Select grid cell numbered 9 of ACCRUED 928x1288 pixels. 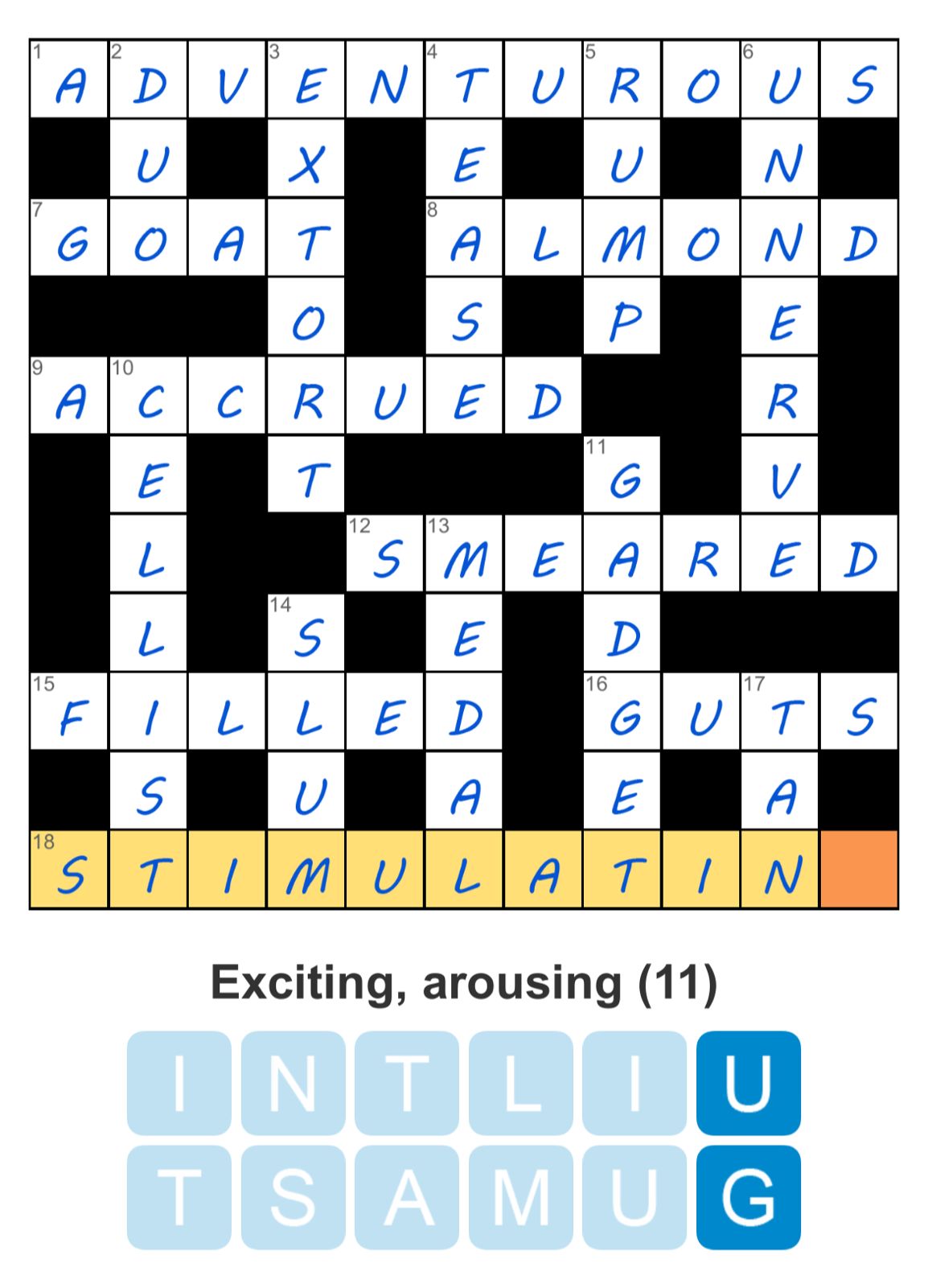(x=69, y=396)
